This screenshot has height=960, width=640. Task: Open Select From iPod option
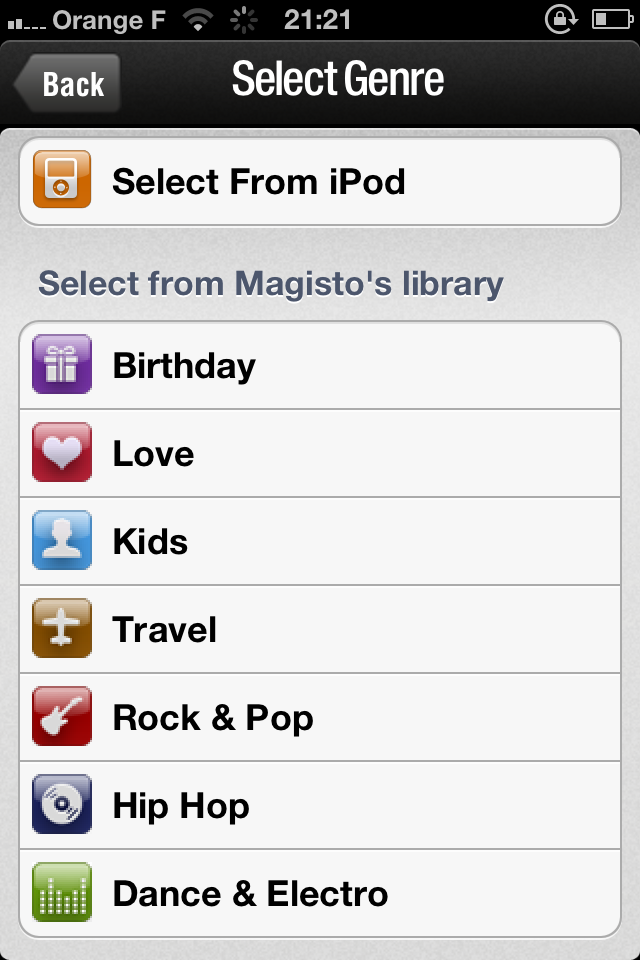coord(320,181)
